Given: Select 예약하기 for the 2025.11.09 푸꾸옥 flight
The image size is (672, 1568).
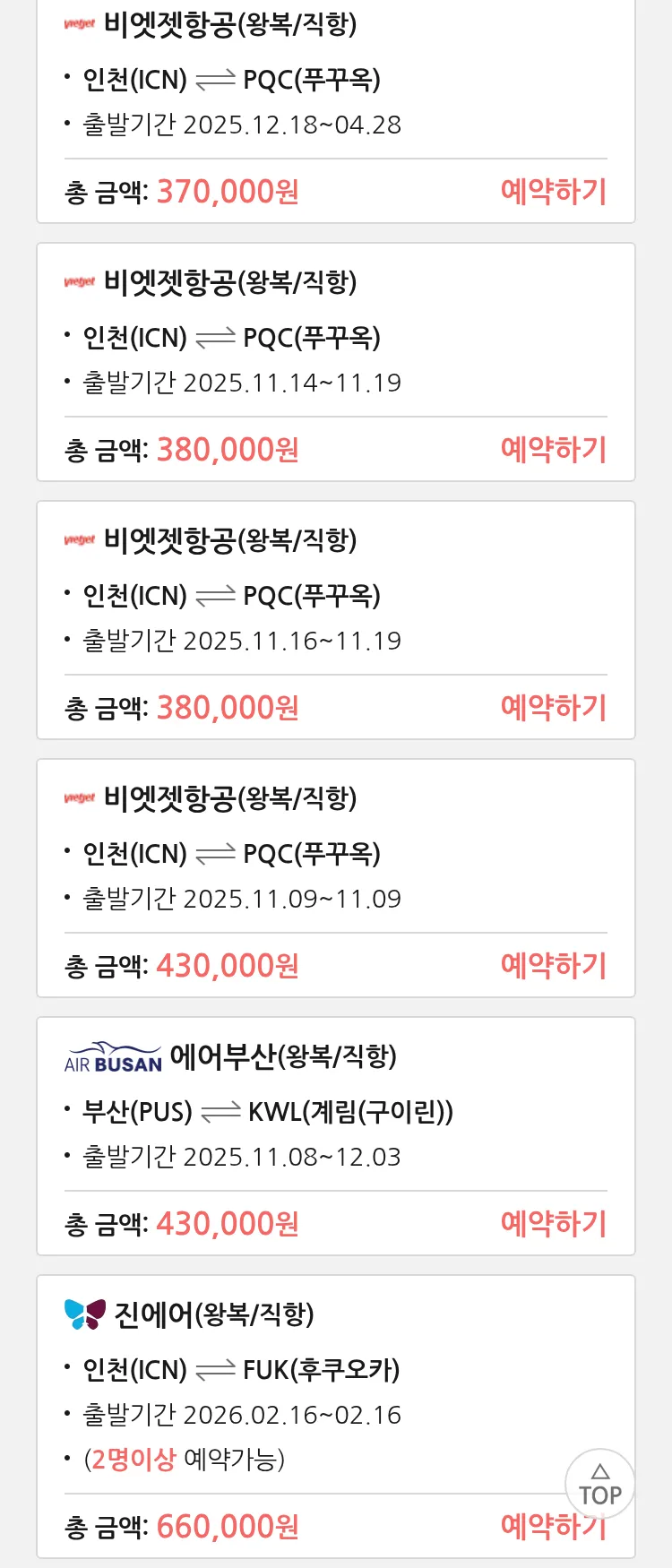Looking at the screenshot, I should coord(553,966).
